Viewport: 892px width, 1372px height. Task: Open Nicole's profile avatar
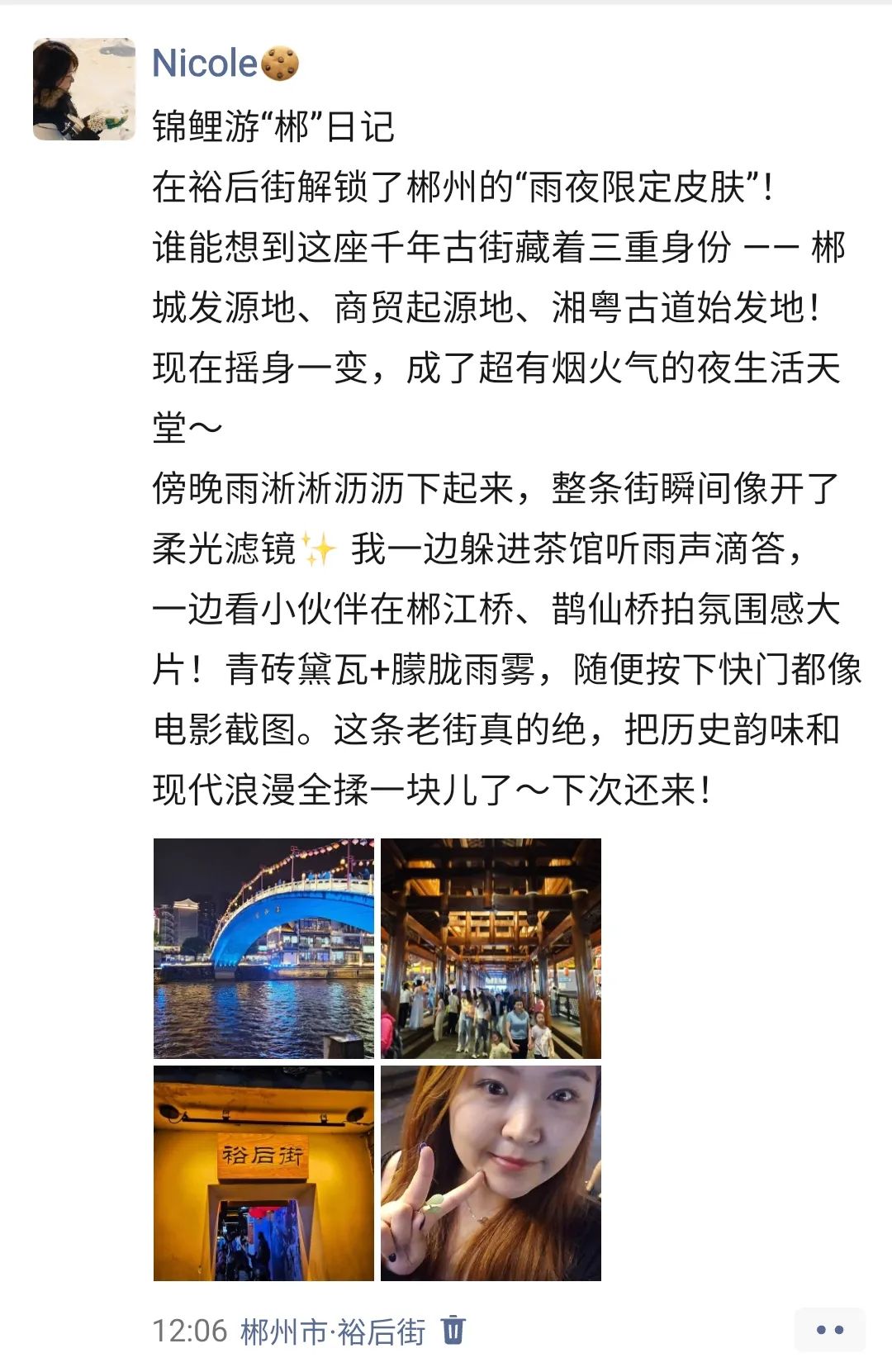pos(83,89)
